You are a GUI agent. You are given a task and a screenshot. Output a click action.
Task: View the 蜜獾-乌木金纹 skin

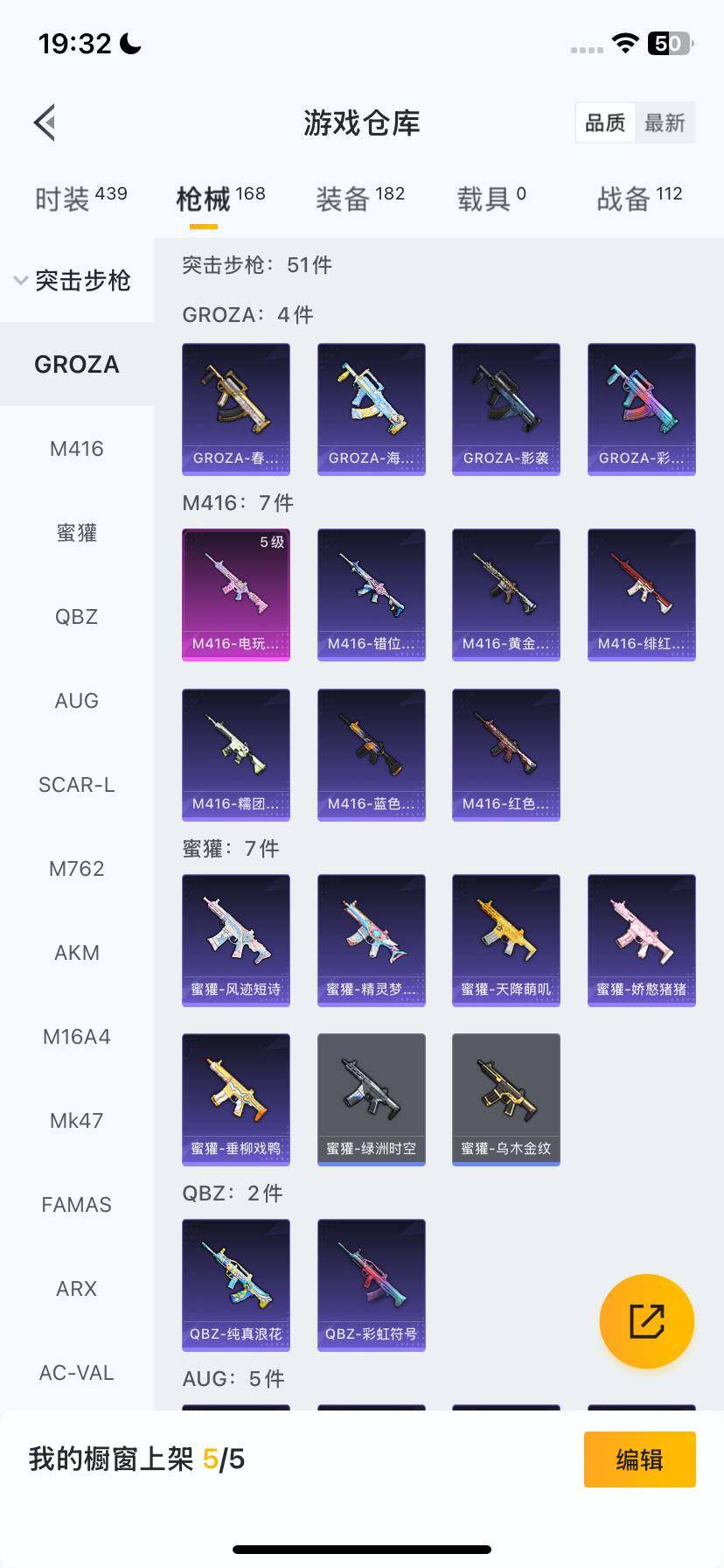click(506, 1099)
